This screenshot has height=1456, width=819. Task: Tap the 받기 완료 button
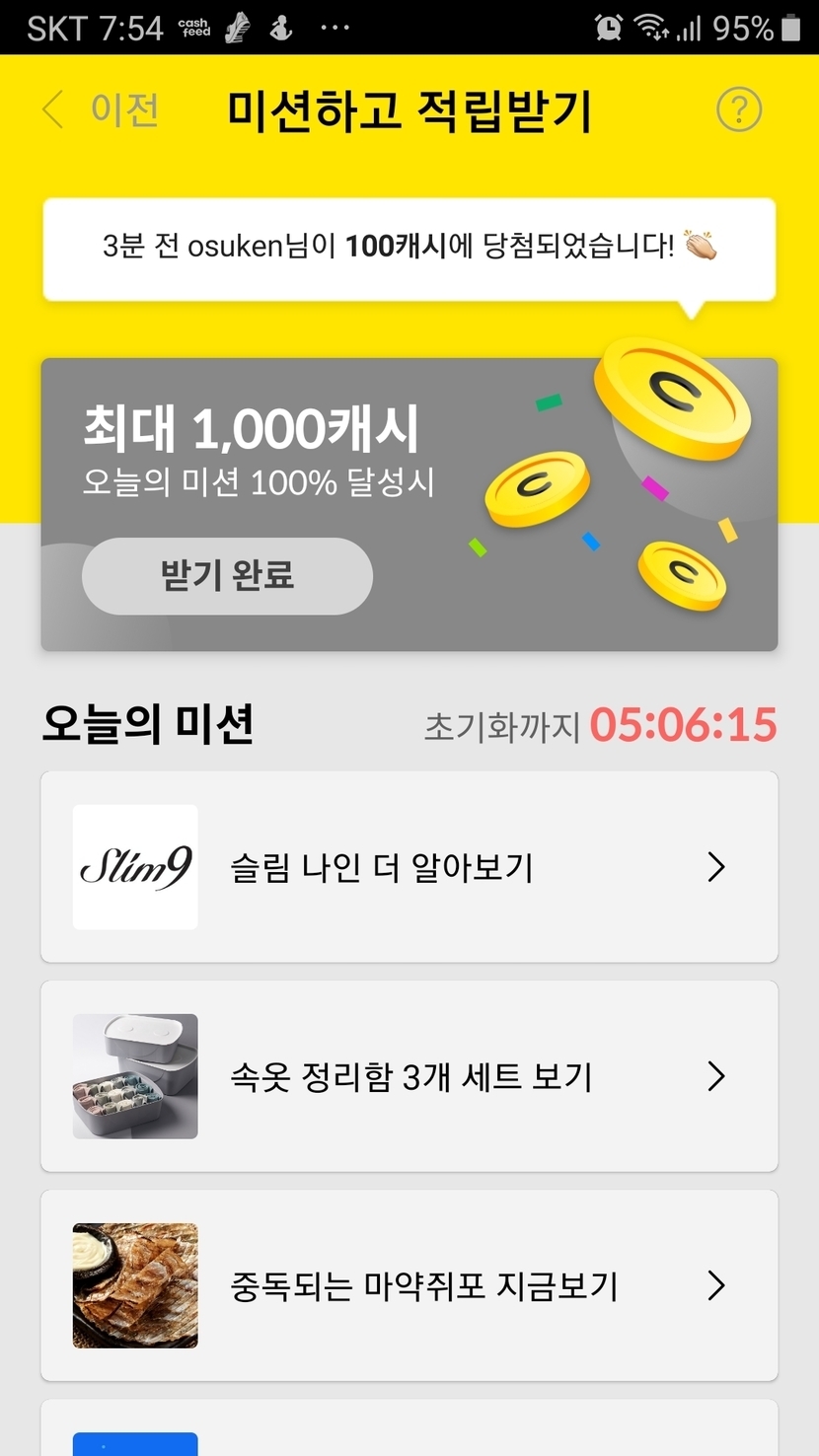click(227, 576)
